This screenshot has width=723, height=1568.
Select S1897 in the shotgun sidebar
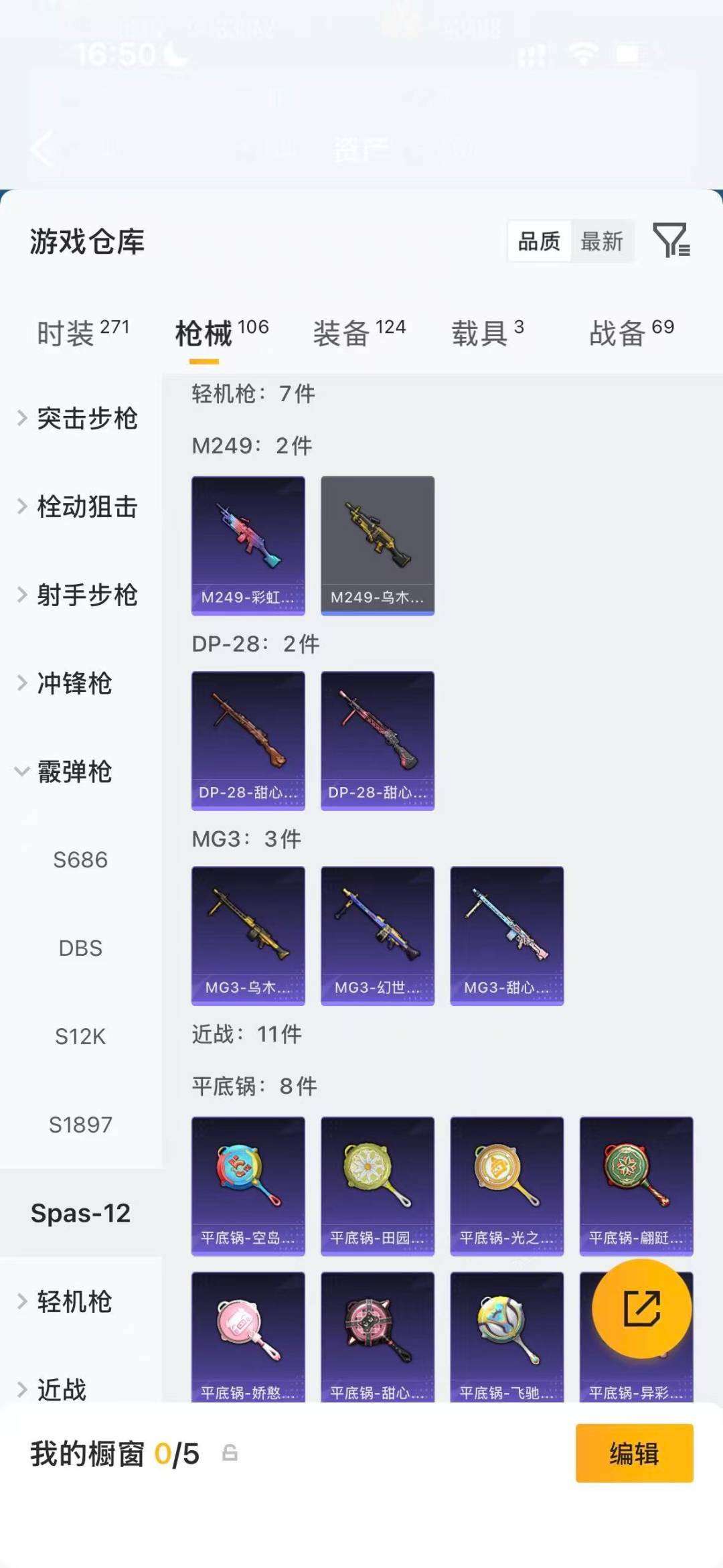pyautogui.click(x=81, y=1125)
